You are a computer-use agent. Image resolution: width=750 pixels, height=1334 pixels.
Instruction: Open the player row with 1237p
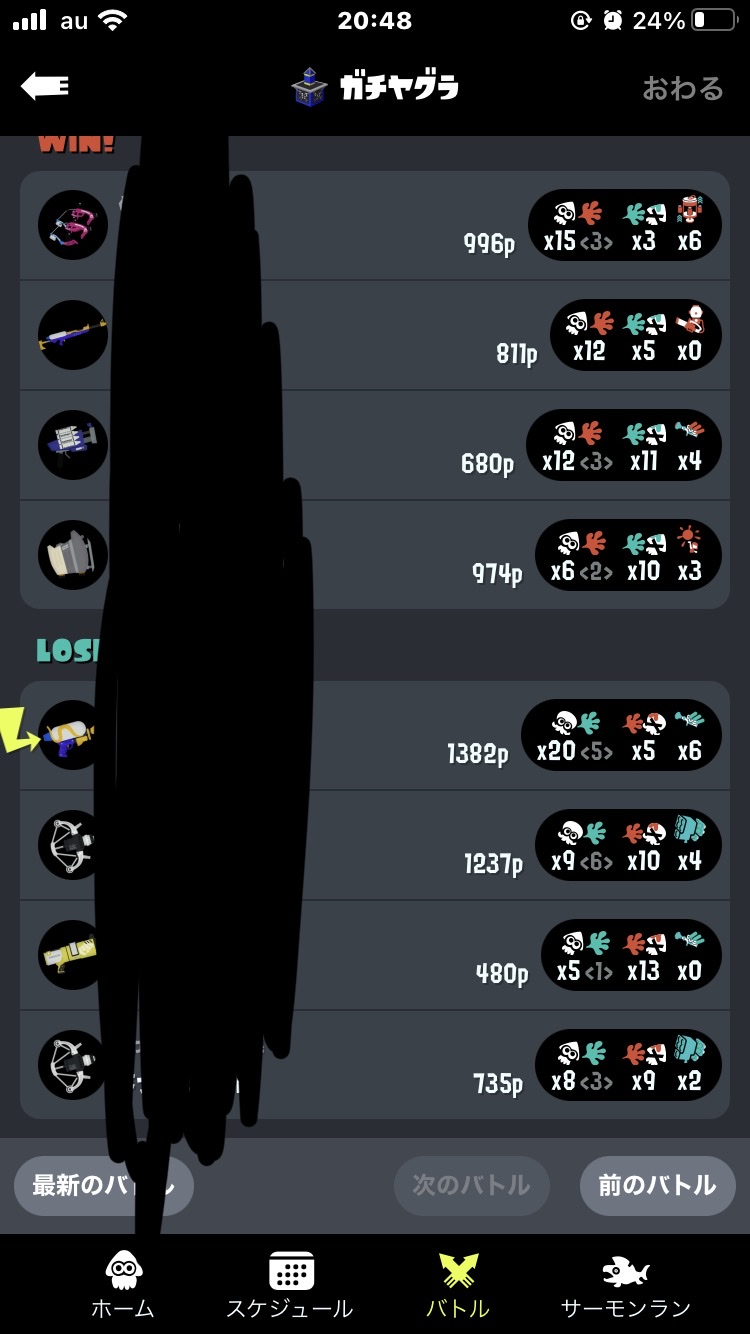(375, 846)
